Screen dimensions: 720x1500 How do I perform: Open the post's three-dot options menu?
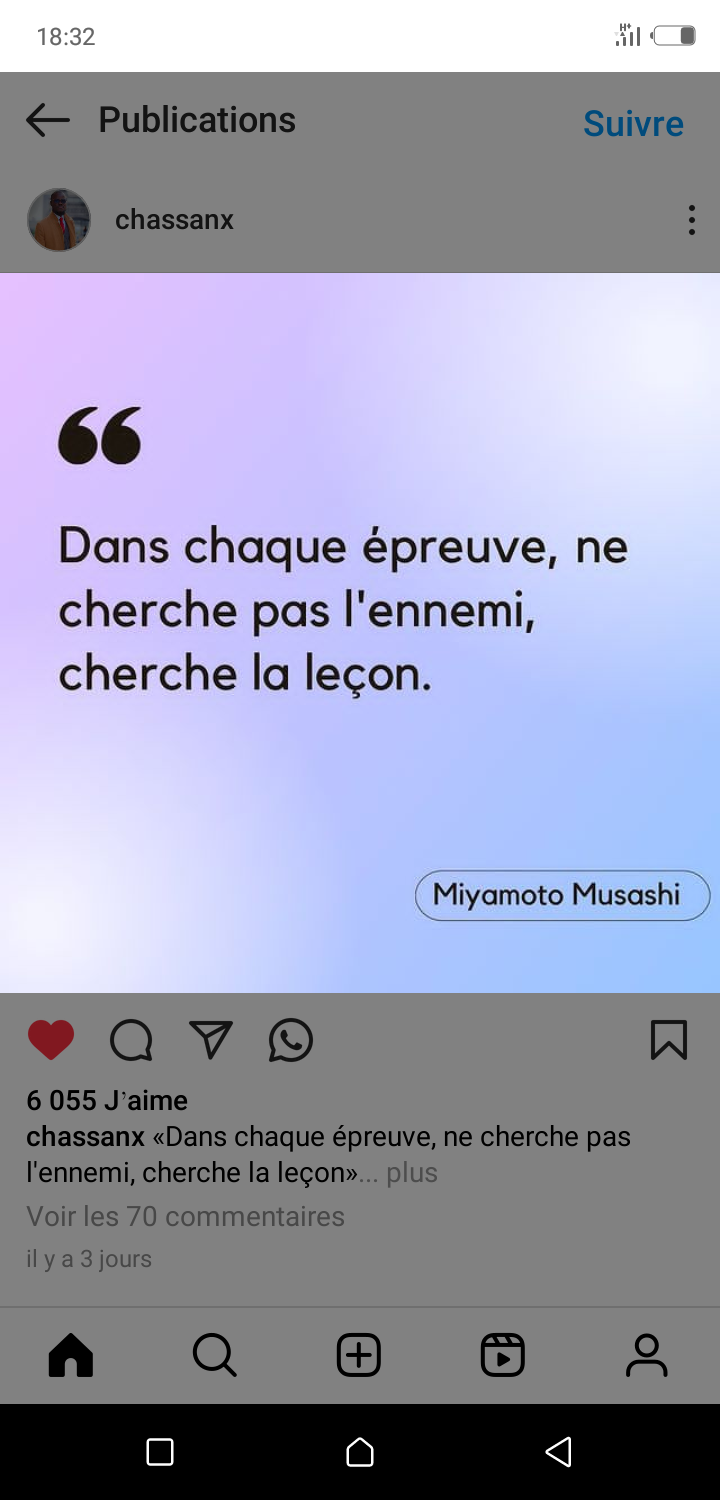[x=691, y=220]
